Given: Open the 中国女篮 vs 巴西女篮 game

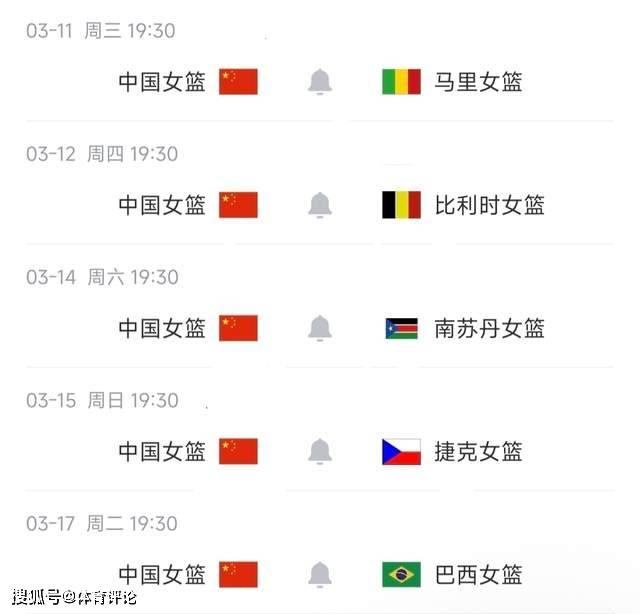Looking at the screenshot, I should click(x=478, y=574).
